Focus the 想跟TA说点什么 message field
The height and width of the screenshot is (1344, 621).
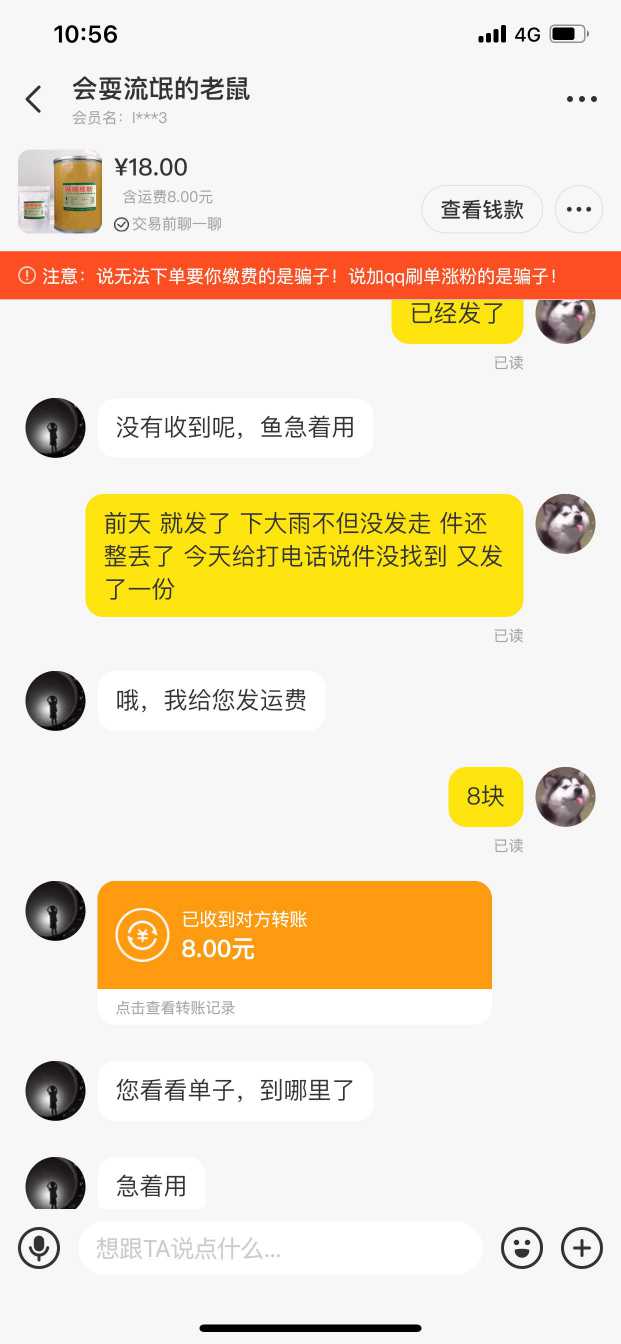(x=280, y=1247)
